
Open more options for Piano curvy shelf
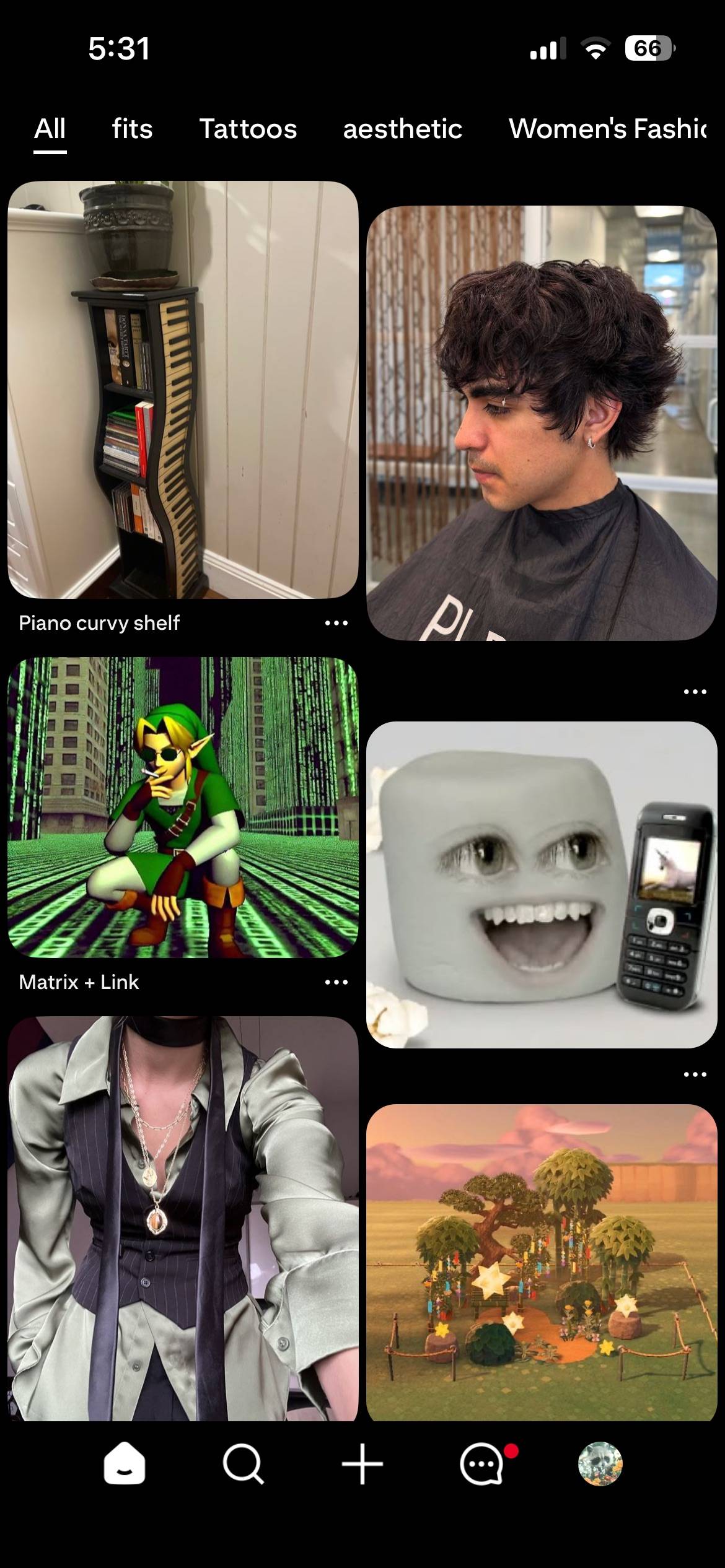pyautogui.click(x=336, y=623)
